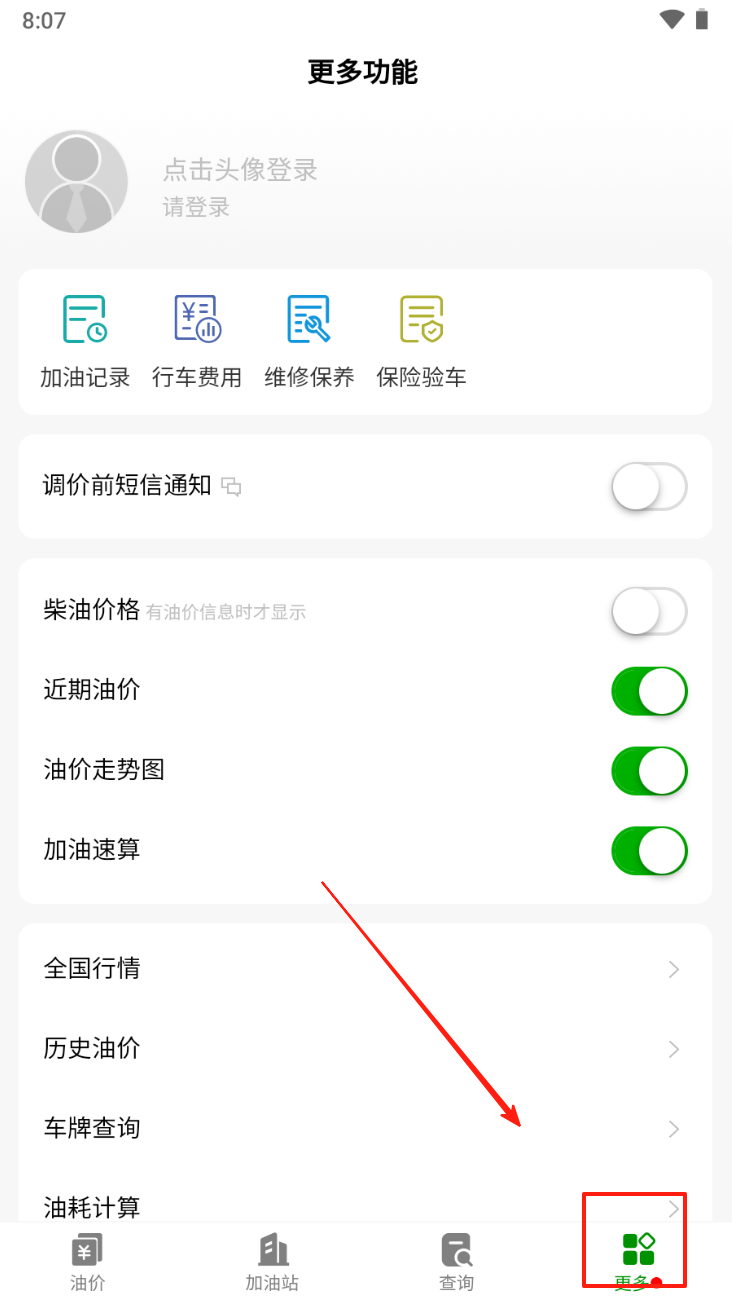Disable the 近期油价 switch
The height and width of the screenshot is (1304, 732).
pos(649,691)
